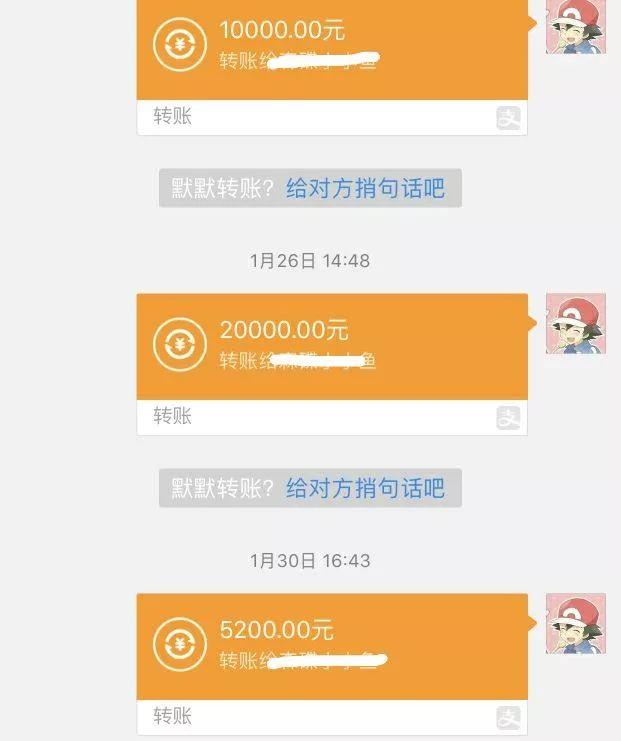Open sender avatar beside the 20000.00元 transfer

click(575, 324)
